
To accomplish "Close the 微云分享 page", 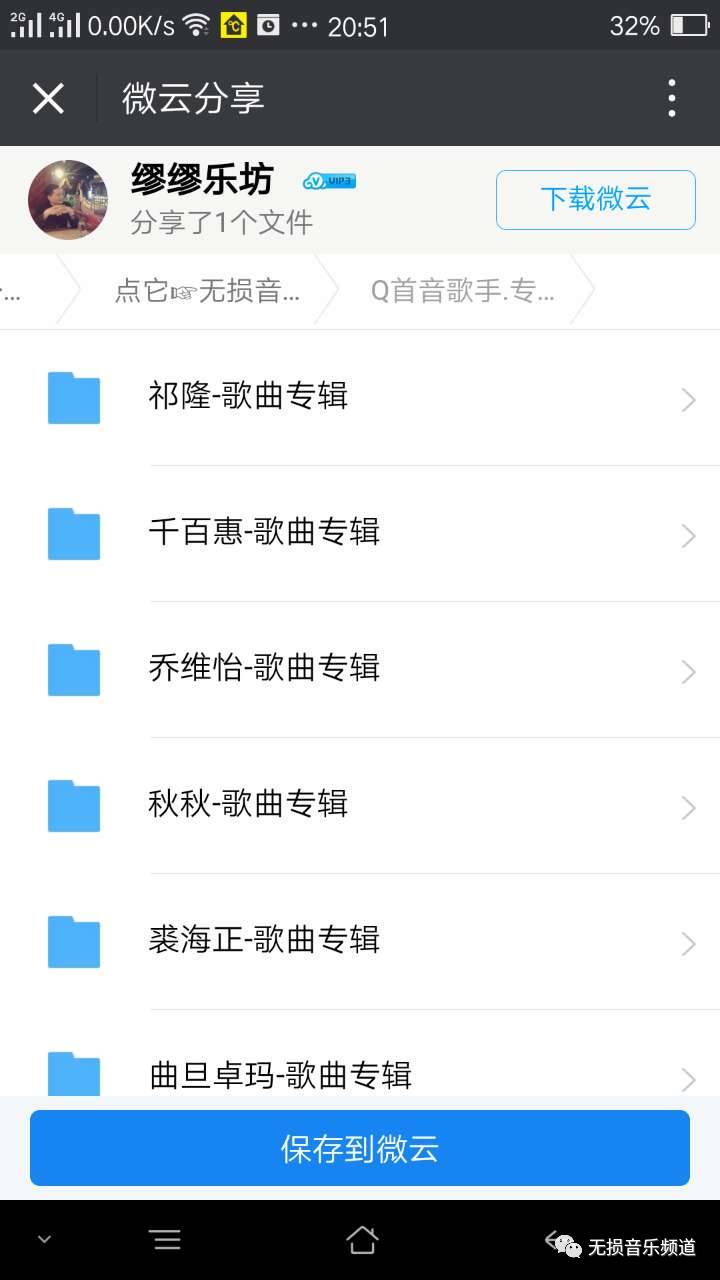I will 48,98.
